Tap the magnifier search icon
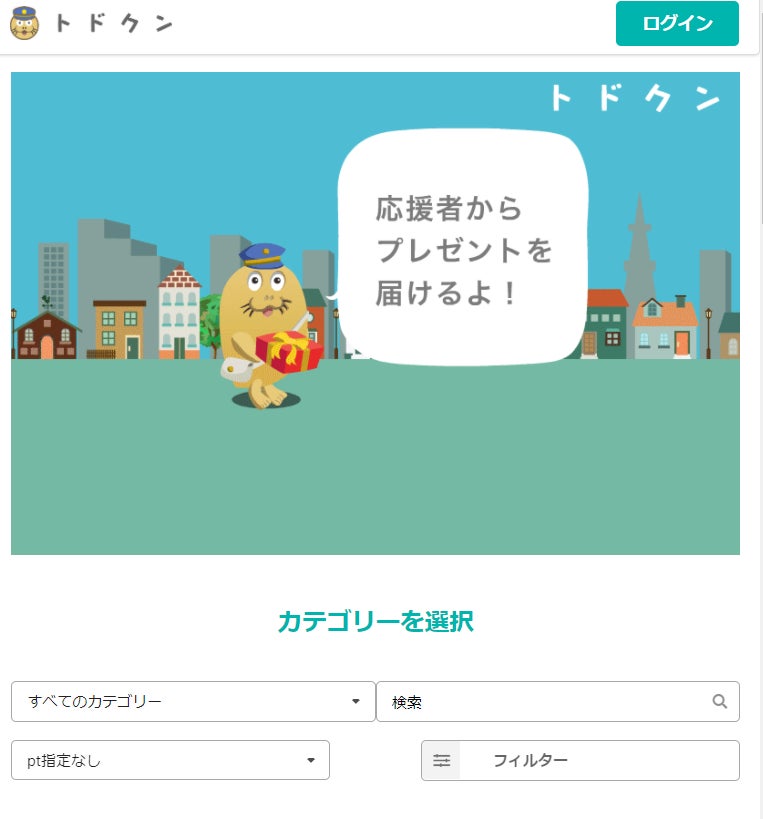This screenshot has width=763, height=819. coord(719,701)
